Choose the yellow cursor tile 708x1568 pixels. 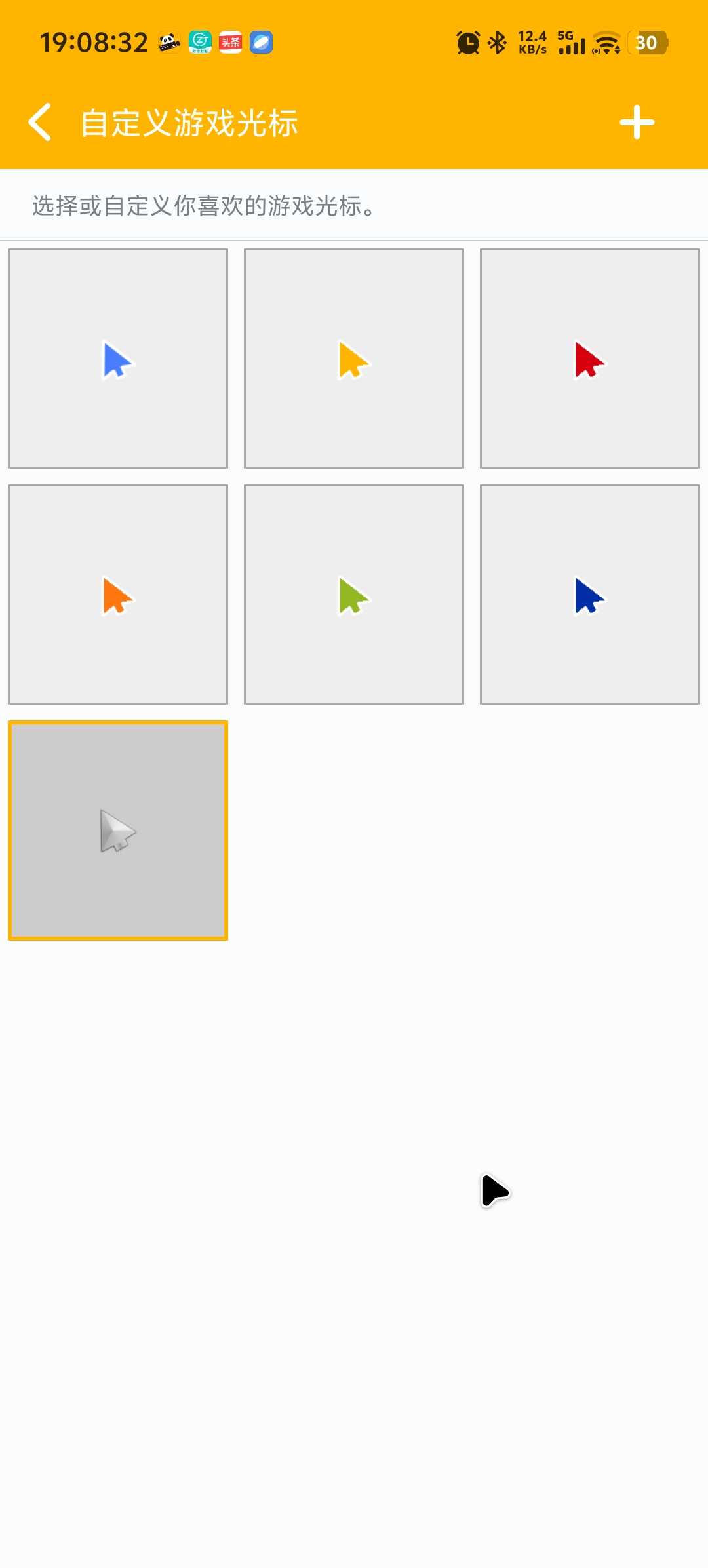coord(354,359)
